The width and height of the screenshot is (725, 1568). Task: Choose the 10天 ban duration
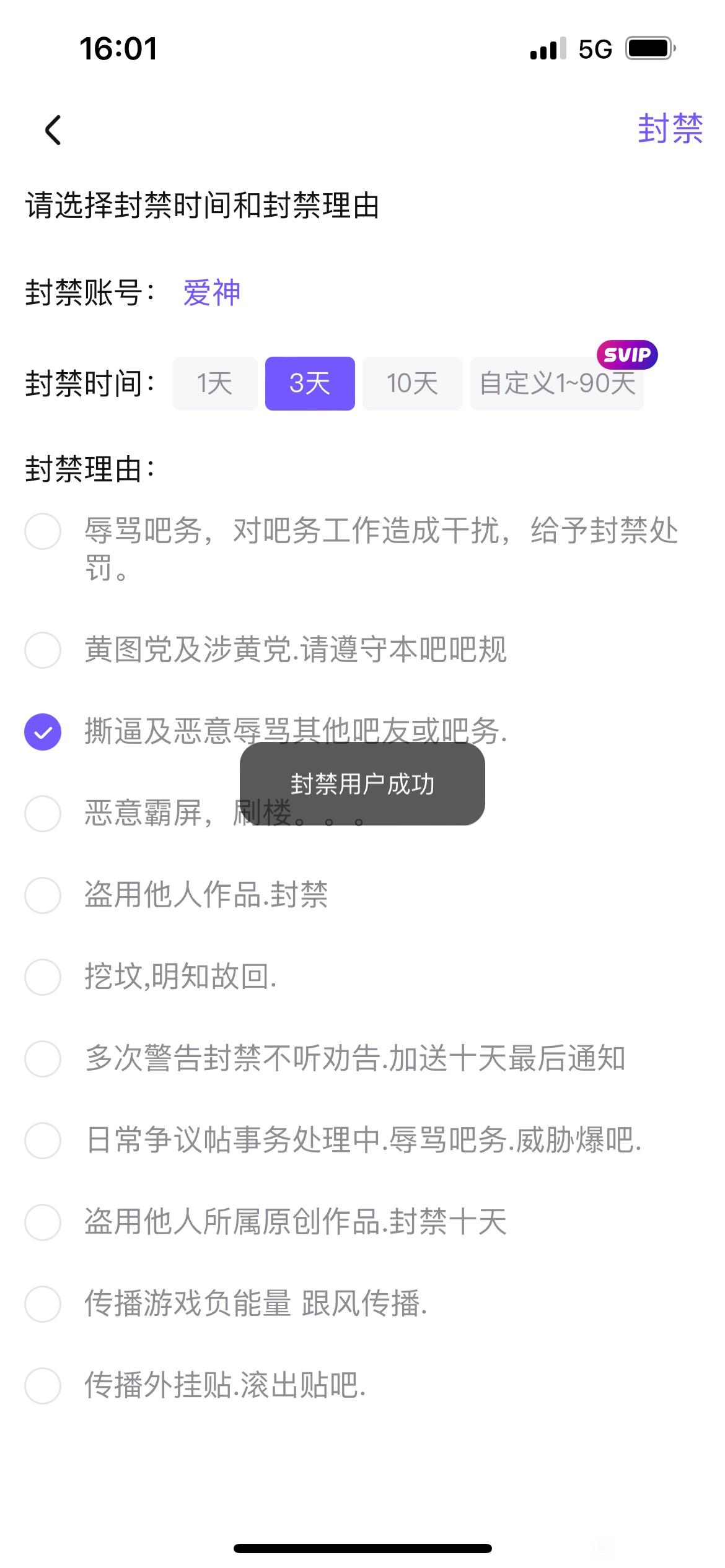[413, 383]
